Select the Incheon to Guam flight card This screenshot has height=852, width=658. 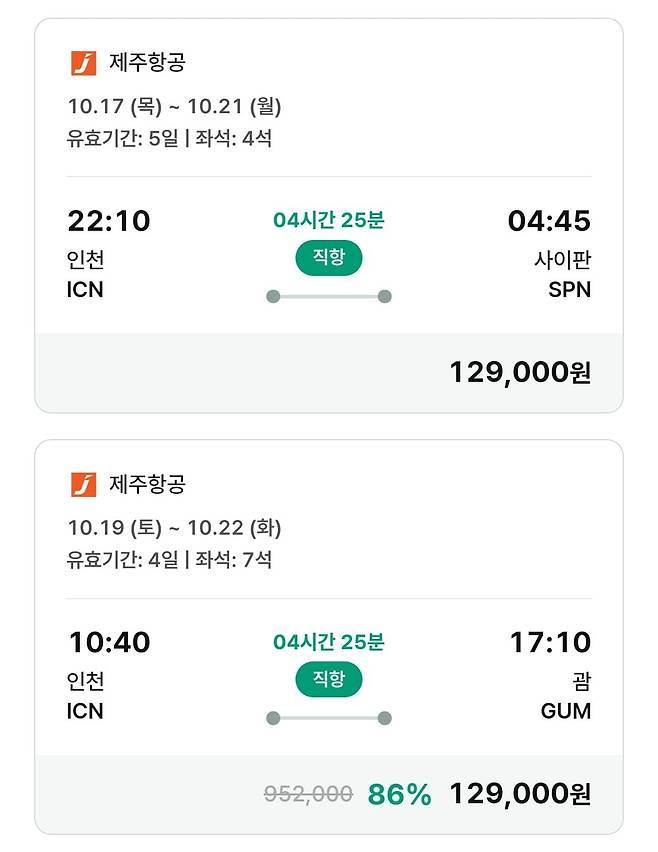(x=329, y=637)
